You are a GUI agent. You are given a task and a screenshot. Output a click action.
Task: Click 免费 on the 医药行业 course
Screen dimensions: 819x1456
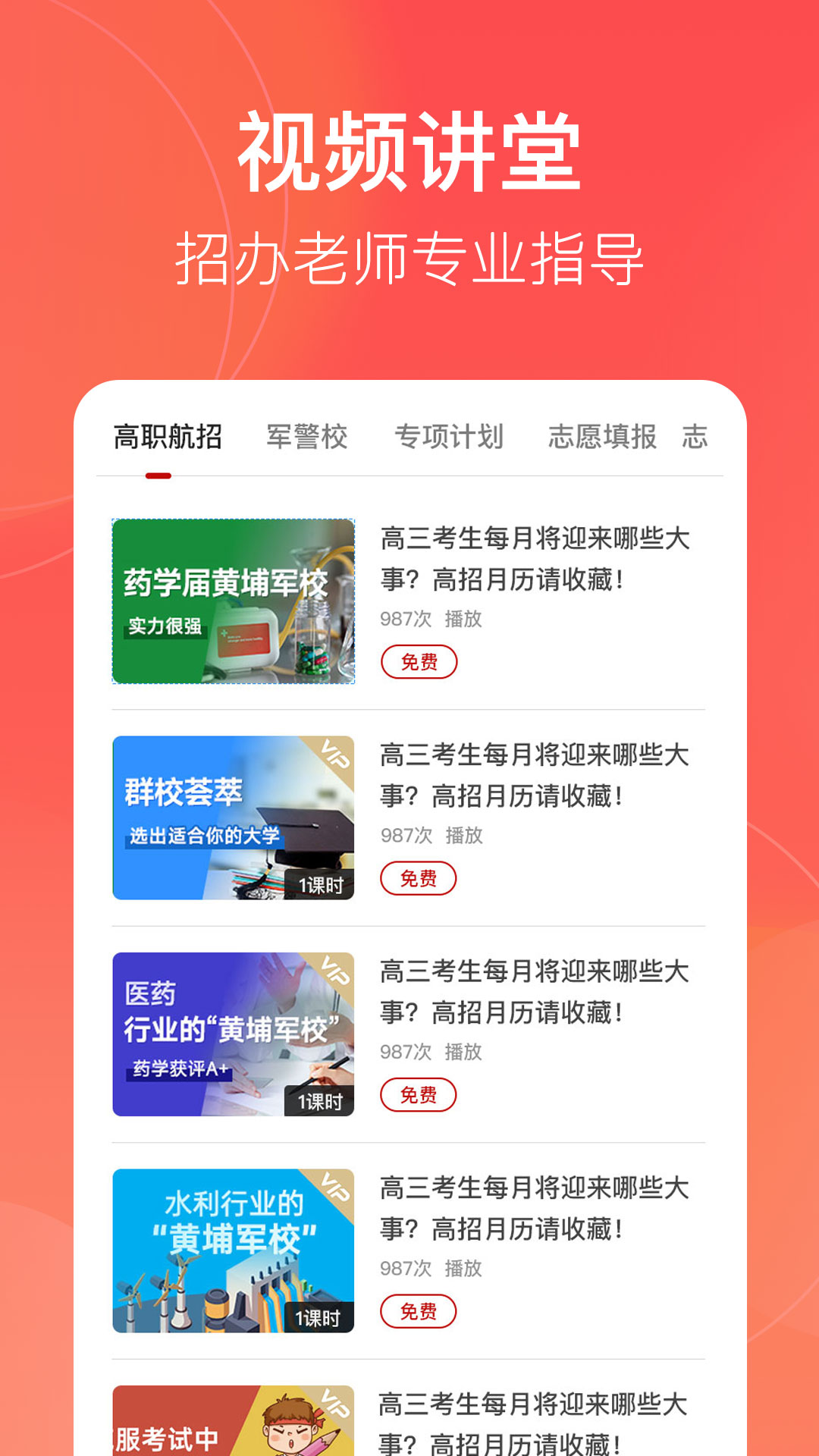click(x=419, y=1094)
